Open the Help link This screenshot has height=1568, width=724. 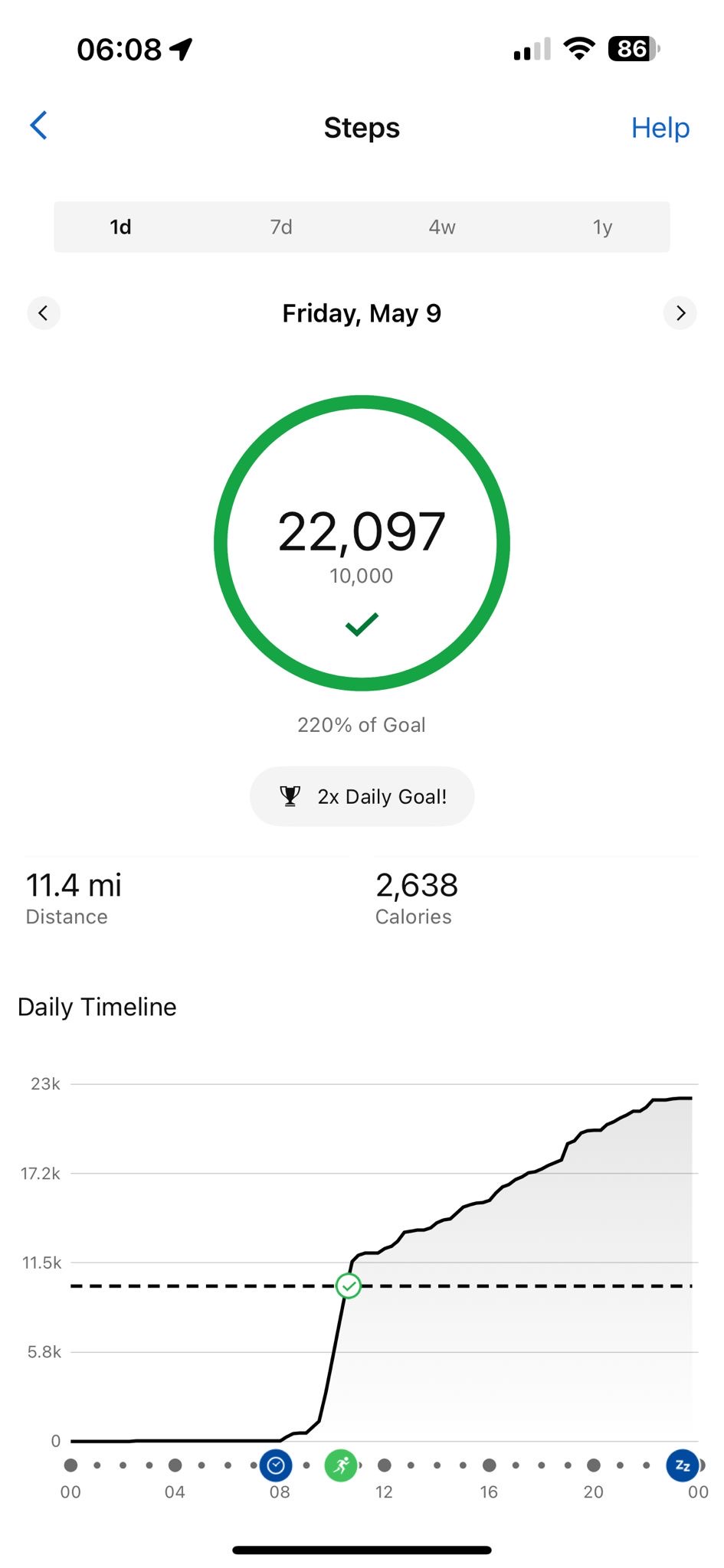click(660, 128)
